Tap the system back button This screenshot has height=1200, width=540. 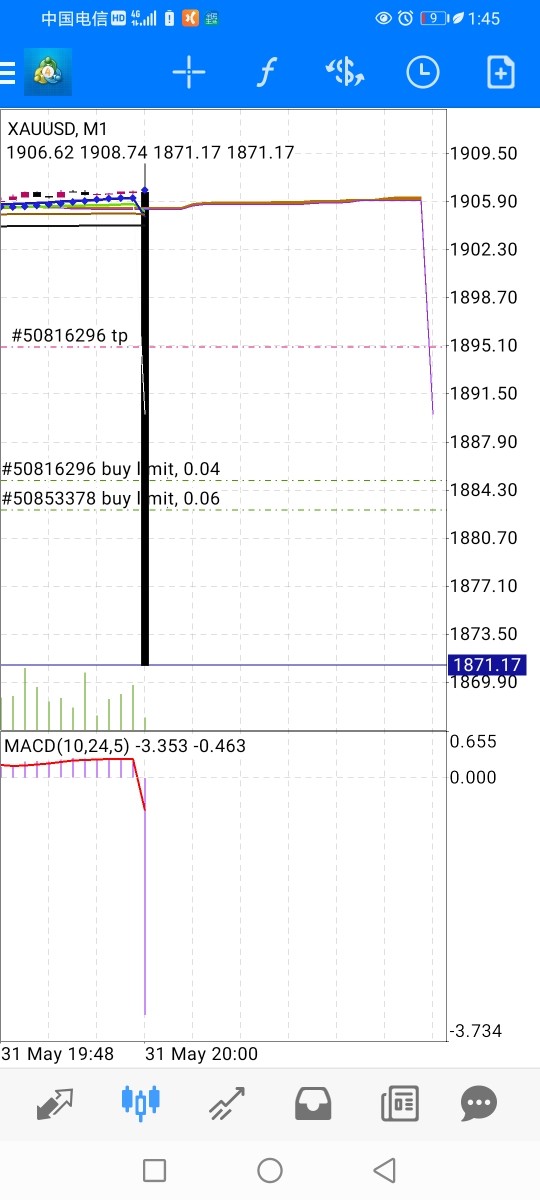384,1170
